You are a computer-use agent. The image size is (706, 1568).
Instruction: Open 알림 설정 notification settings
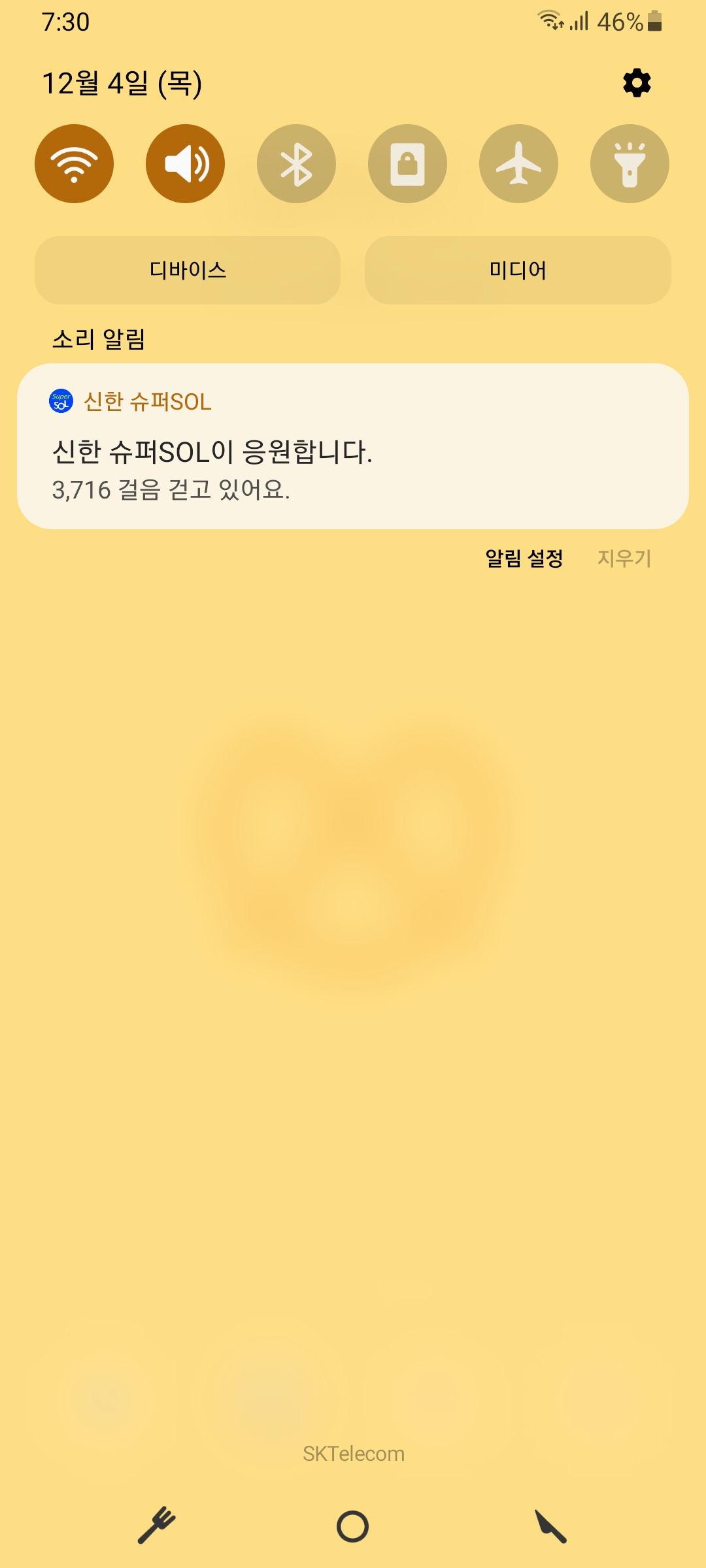(x=524, y=559)
